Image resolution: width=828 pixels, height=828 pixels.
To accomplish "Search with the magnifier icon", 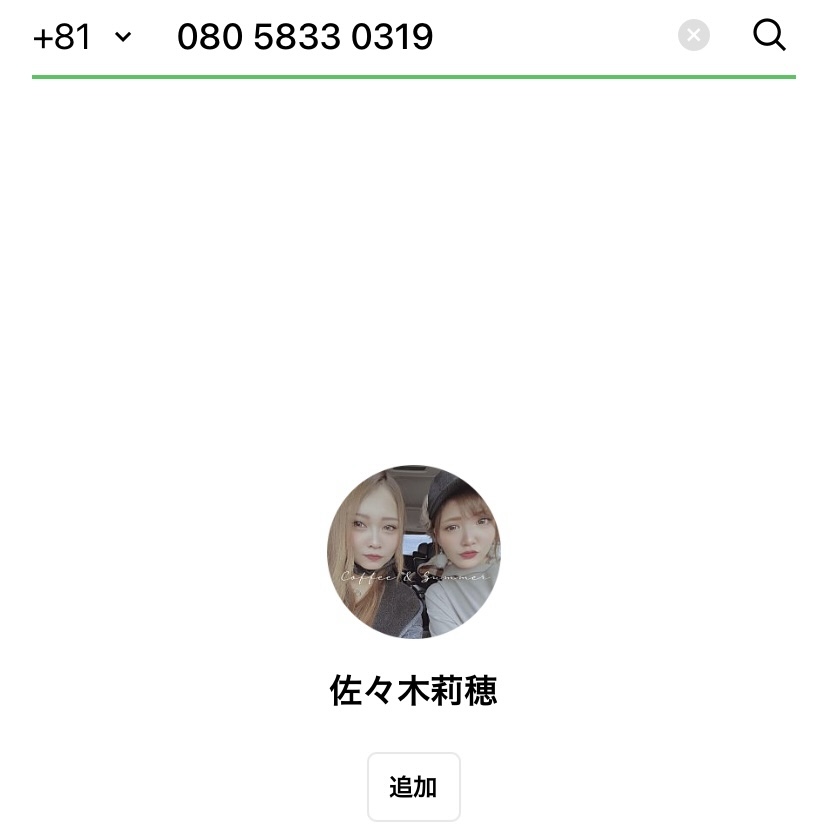I will (769, 36).
